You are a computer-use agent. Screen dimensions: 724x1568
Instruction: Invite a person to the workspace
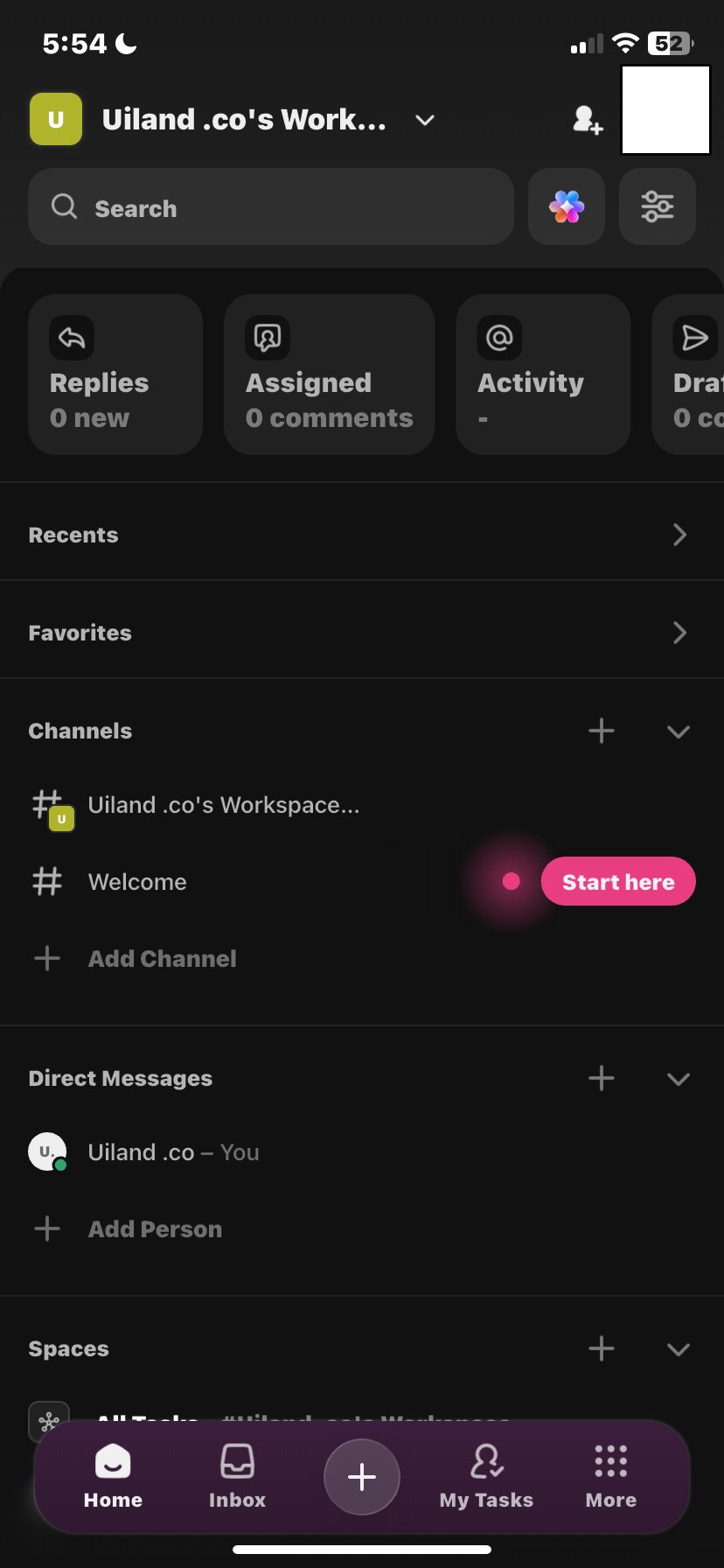tap(587, 120)
